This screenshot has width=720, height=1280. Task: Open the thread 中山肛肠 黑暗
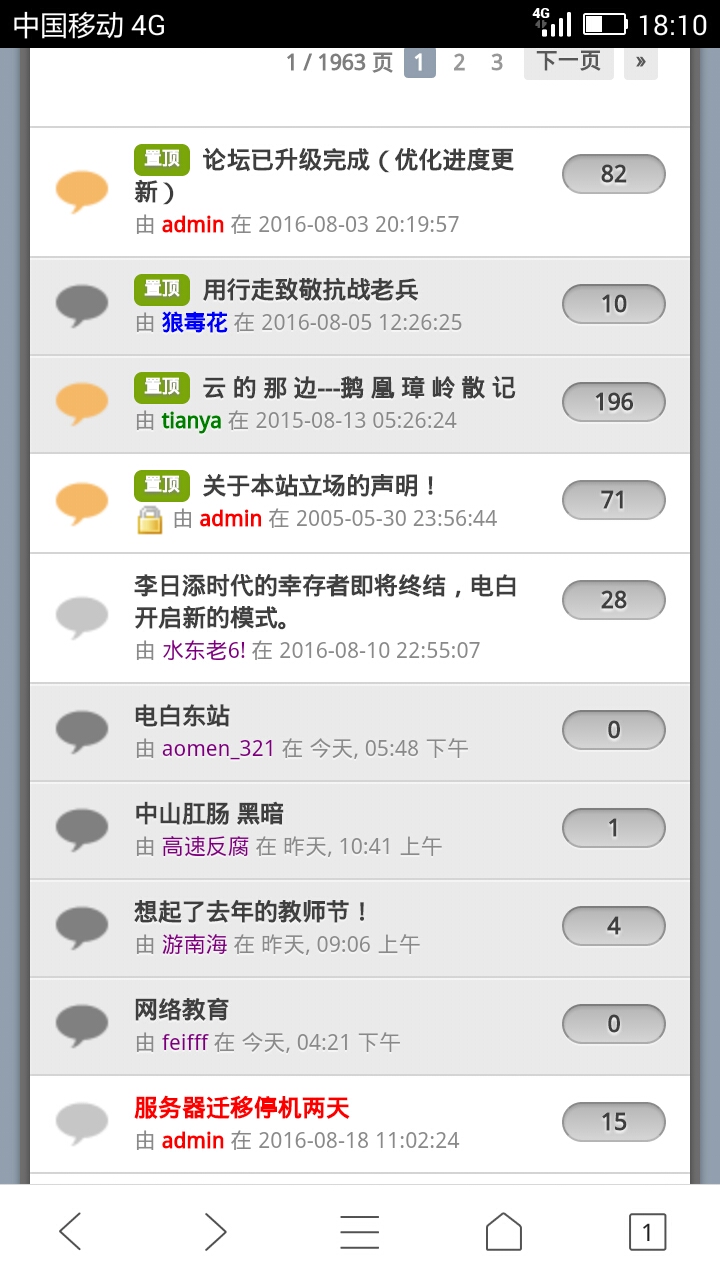209,814
